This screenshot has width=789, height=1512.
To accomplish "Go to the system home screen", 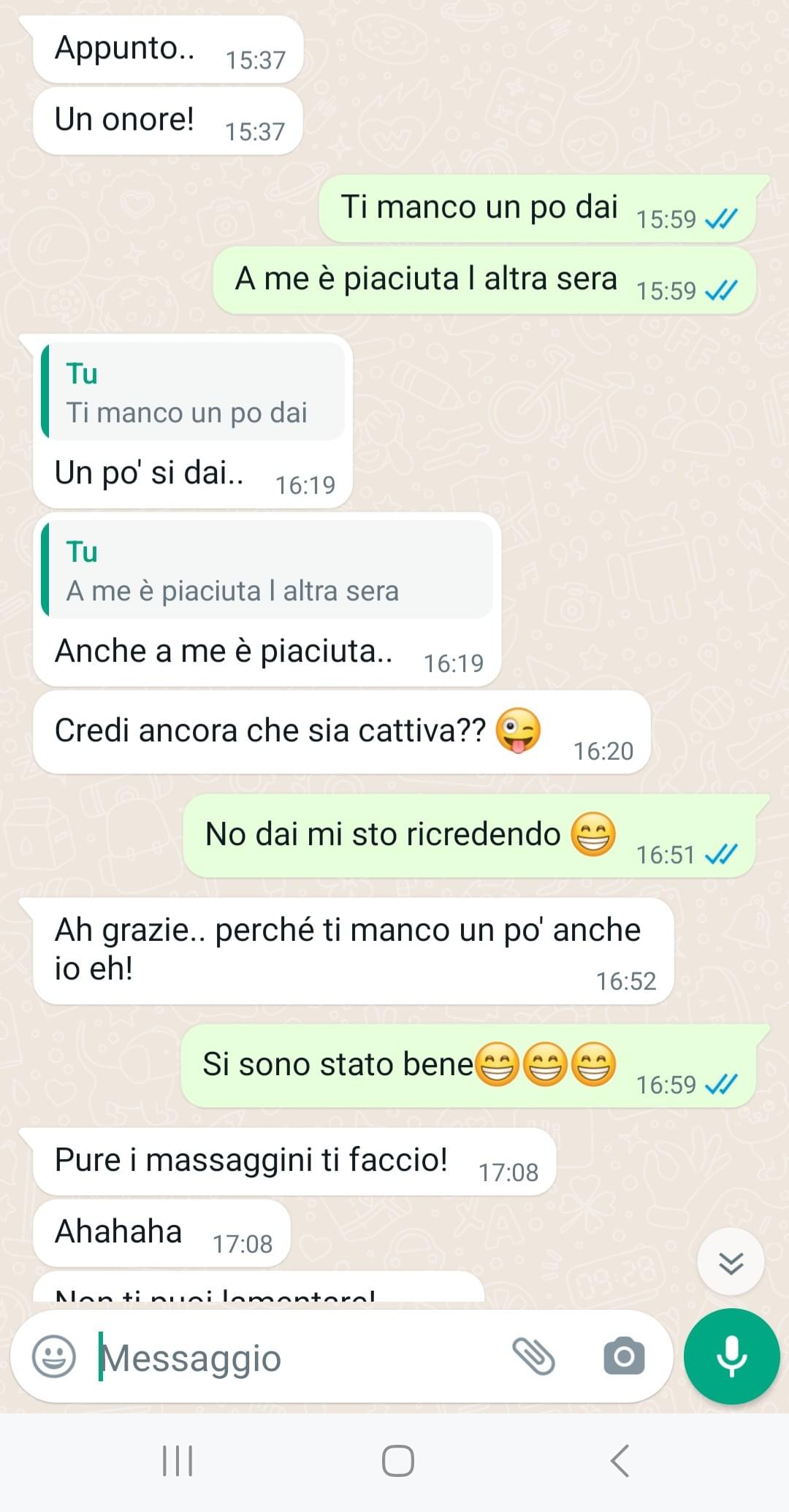I will click(x=397, y=1461).
